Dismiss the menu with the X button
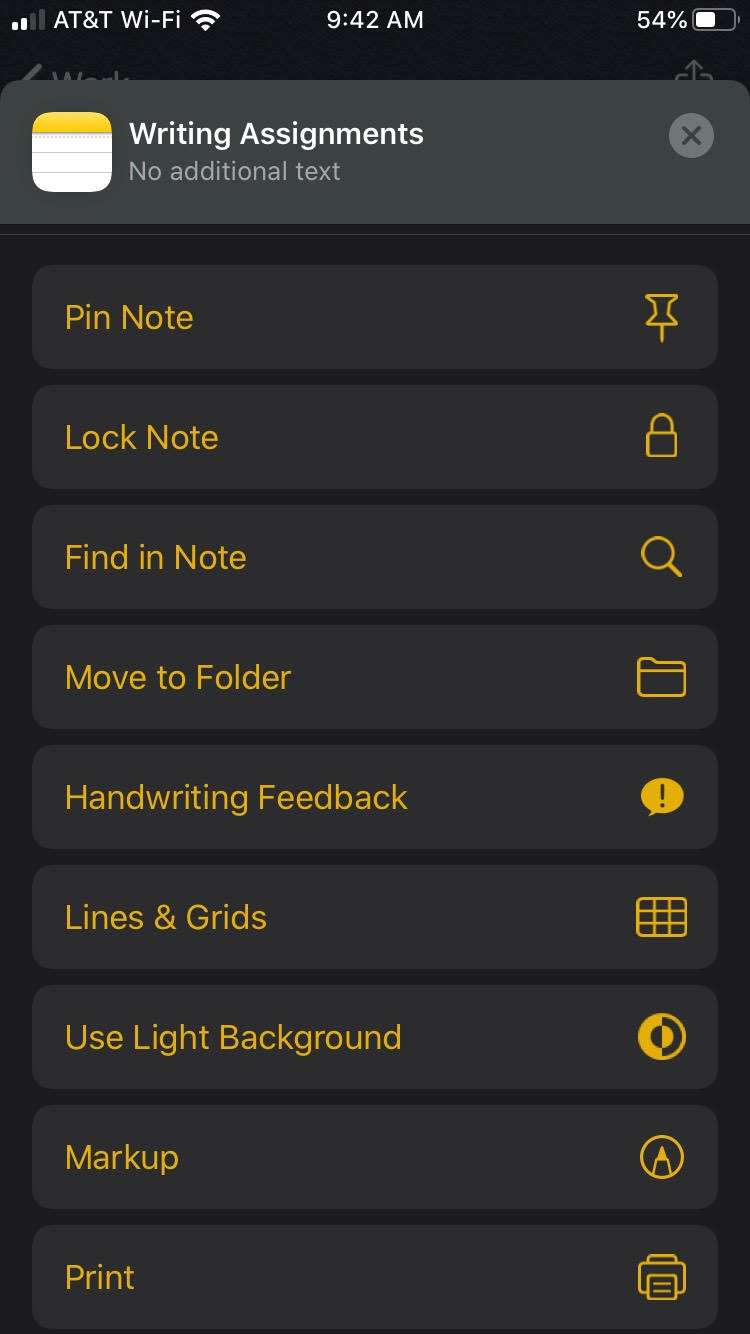This screenshot has width=750, height=1334. click(690, 135)
